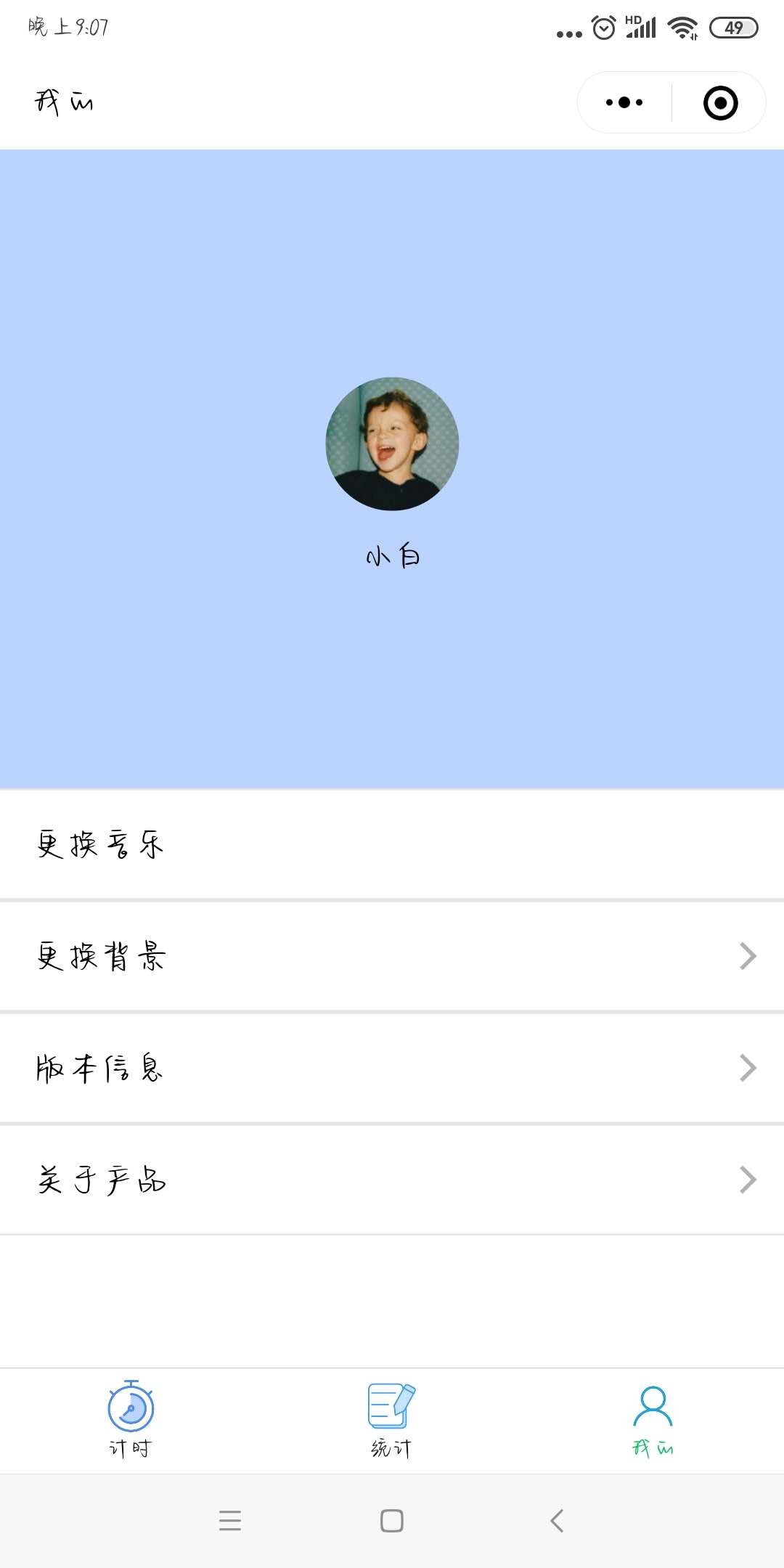Switch to the 统计 tab
Viewport: 784px width, 1568px height.
click(392, 1420)
